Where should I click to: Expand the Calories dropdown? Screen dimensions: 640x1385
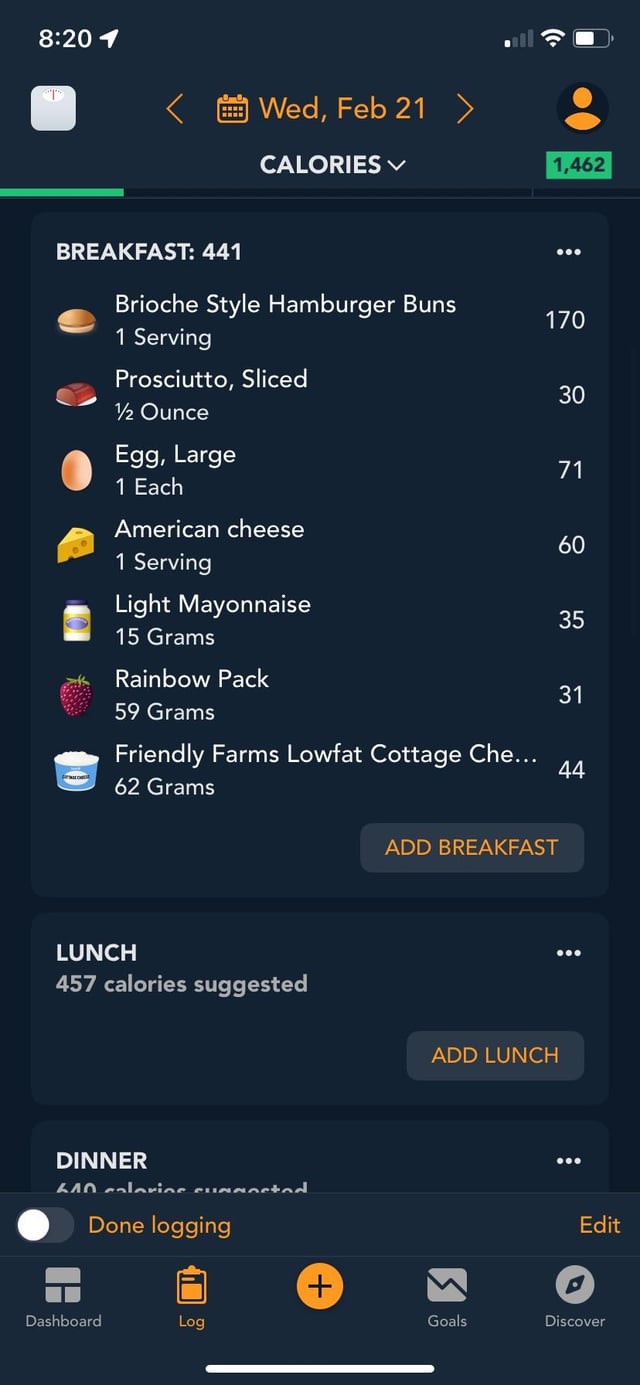tap(332, 165)
